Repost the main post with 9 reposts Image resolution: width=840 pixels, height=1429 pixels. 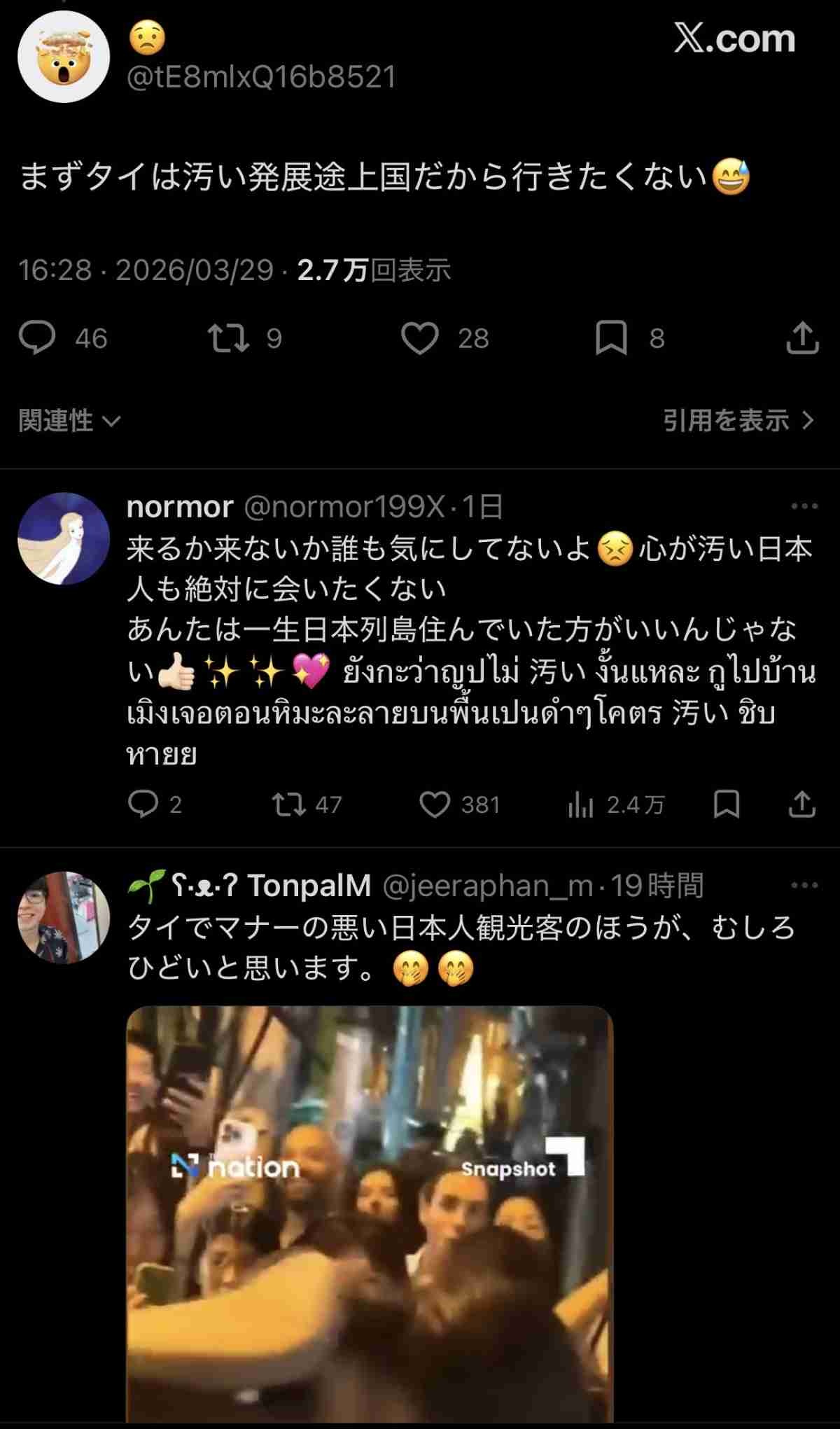coord(229,338)
